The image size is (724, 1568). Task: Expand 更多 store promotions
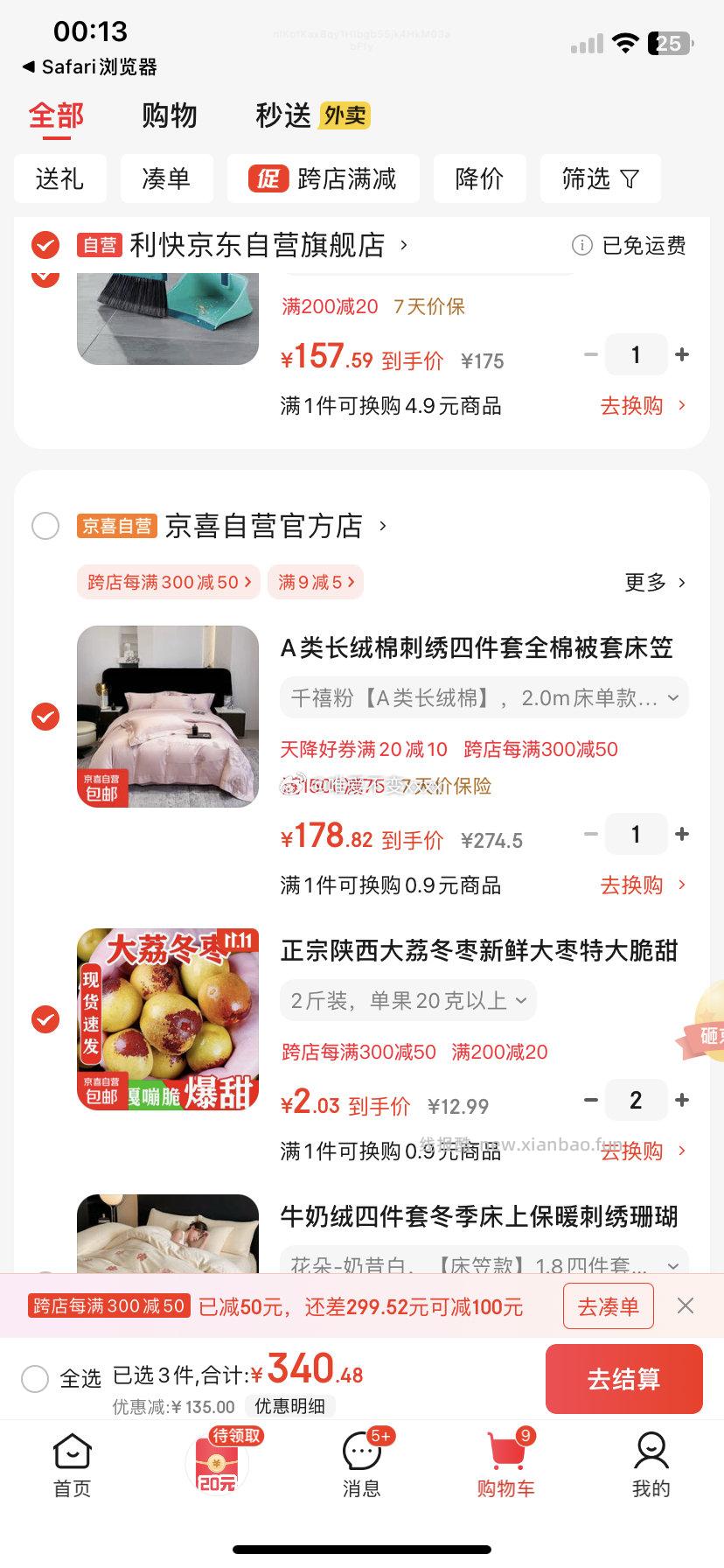tap(654, 582)
